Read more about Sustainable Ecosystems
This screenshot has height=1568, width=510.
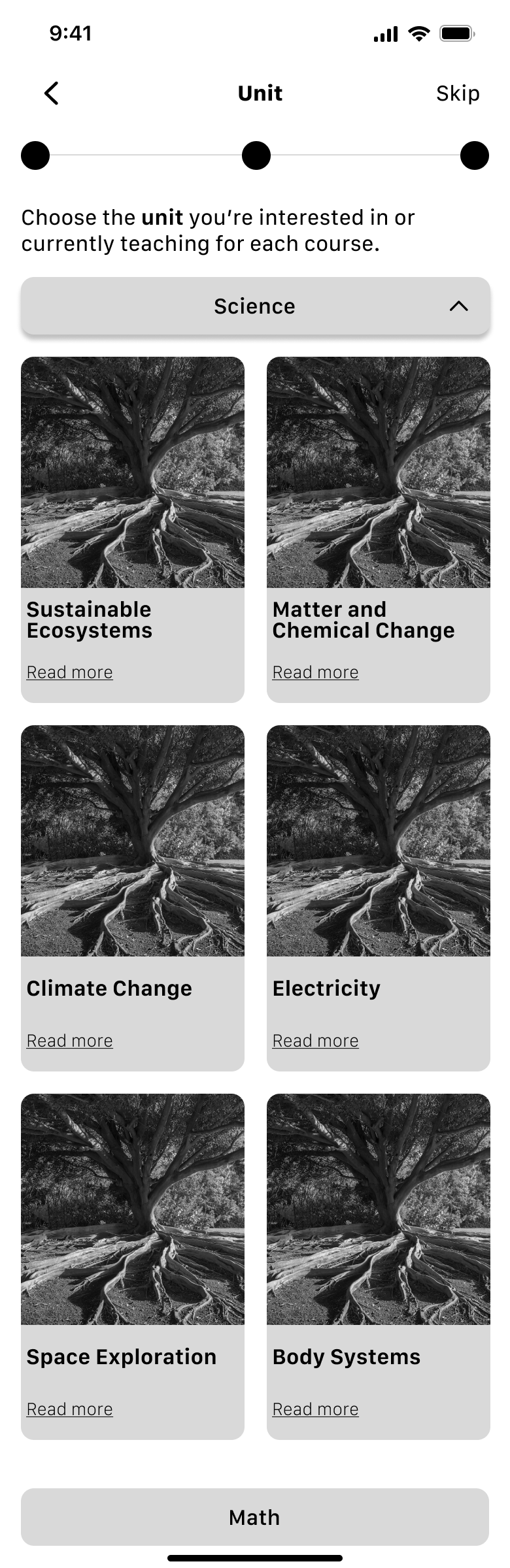point(70,672)
